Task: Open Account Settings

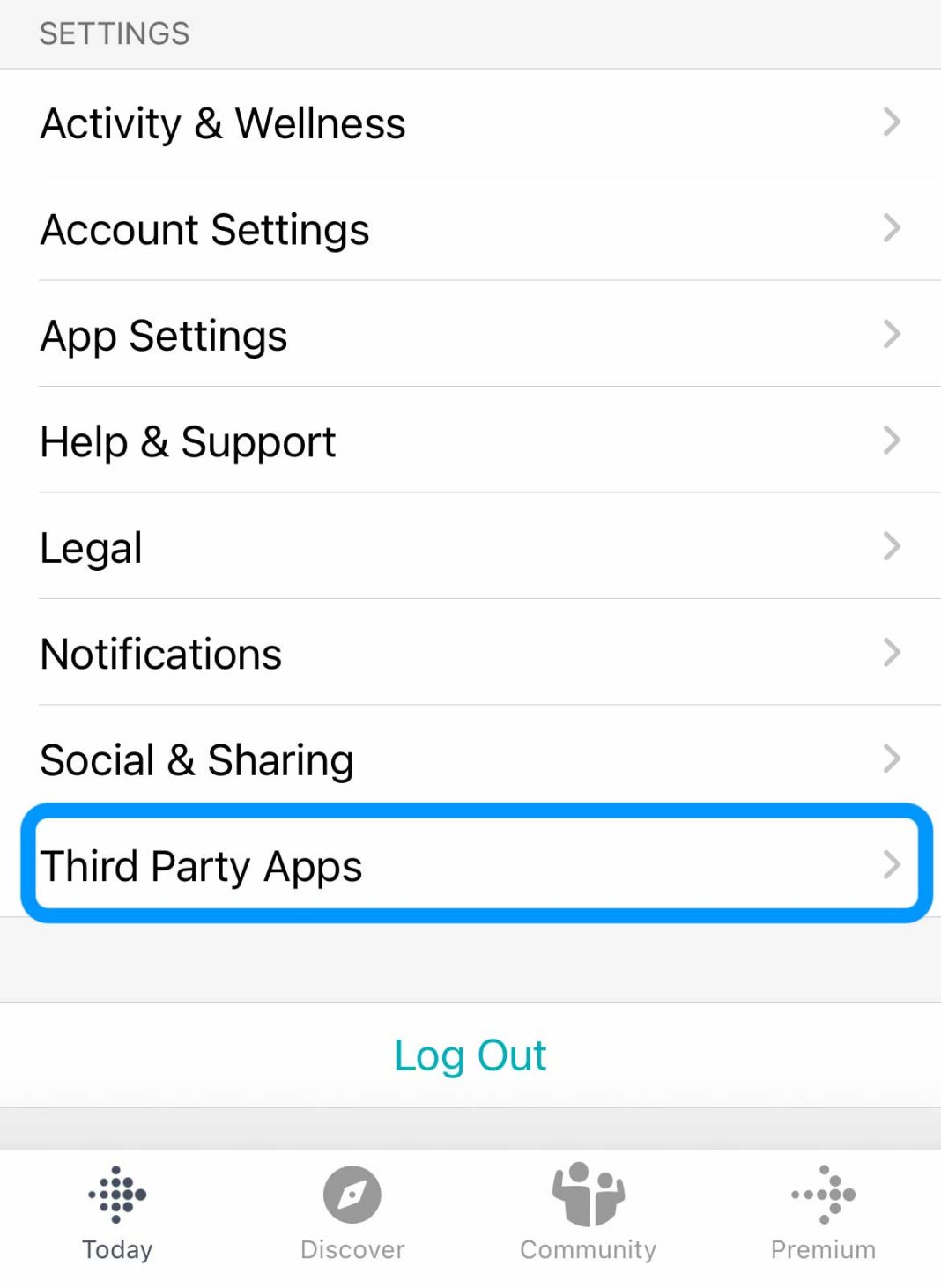Action: 204,228
